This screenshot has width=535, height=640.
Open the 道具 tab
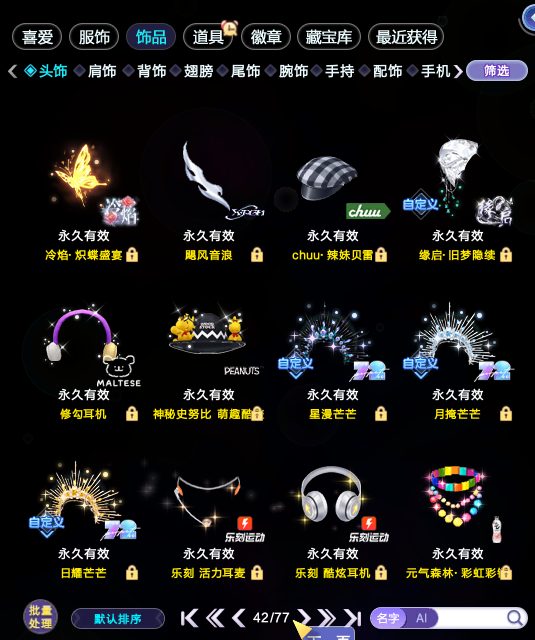click(x=208, y=37)
